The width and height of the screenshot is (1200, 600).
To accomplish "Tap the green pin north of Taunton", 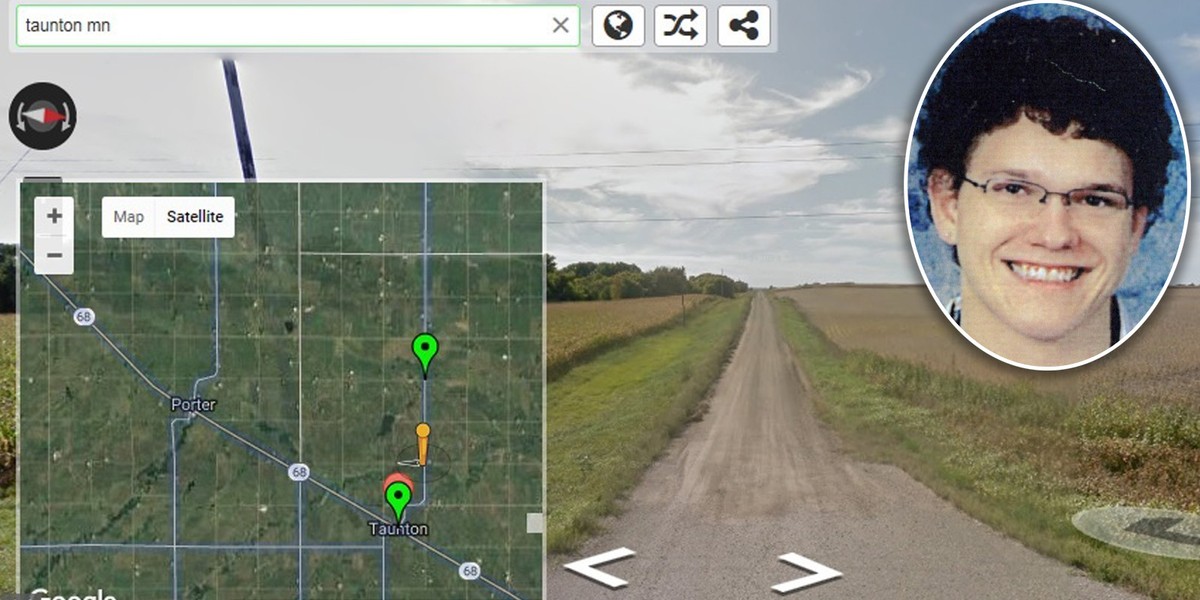I will pyautogui.click(x=425, y=352).
